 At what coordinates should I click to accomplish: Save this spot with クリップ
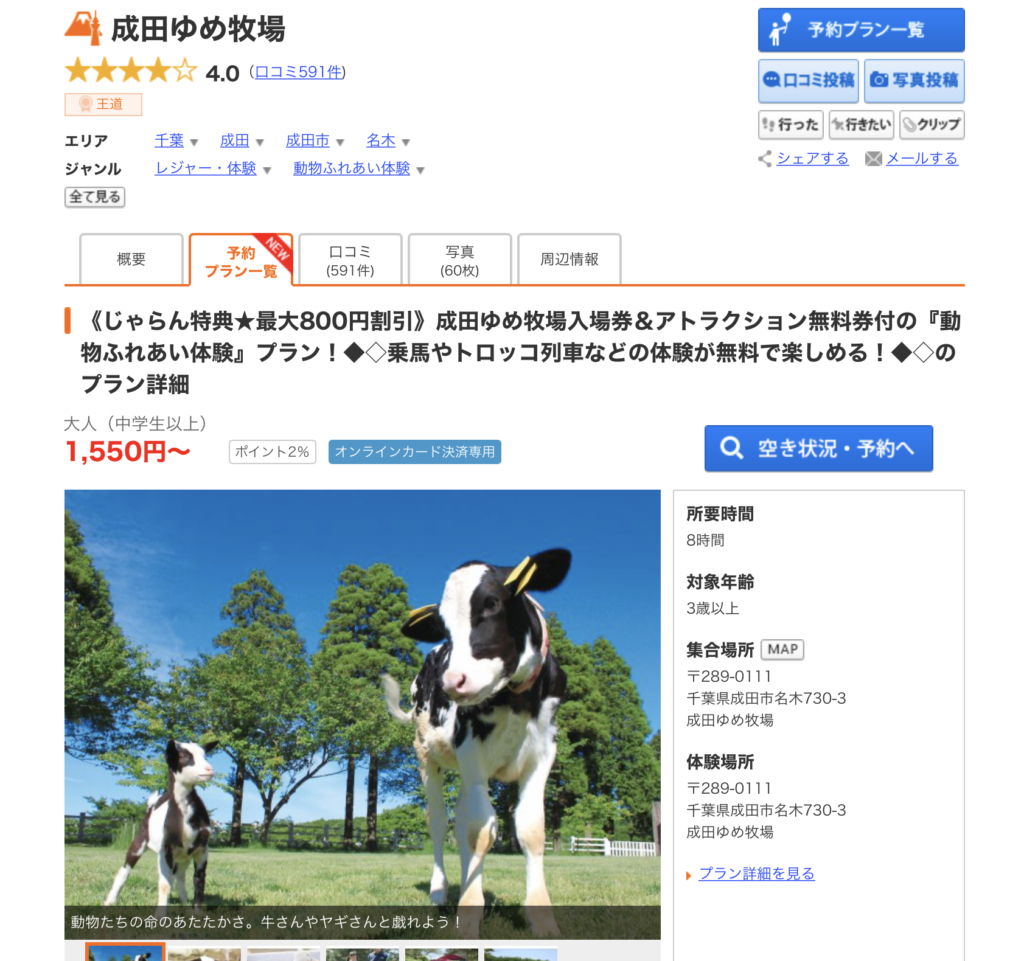pos(931,125)
